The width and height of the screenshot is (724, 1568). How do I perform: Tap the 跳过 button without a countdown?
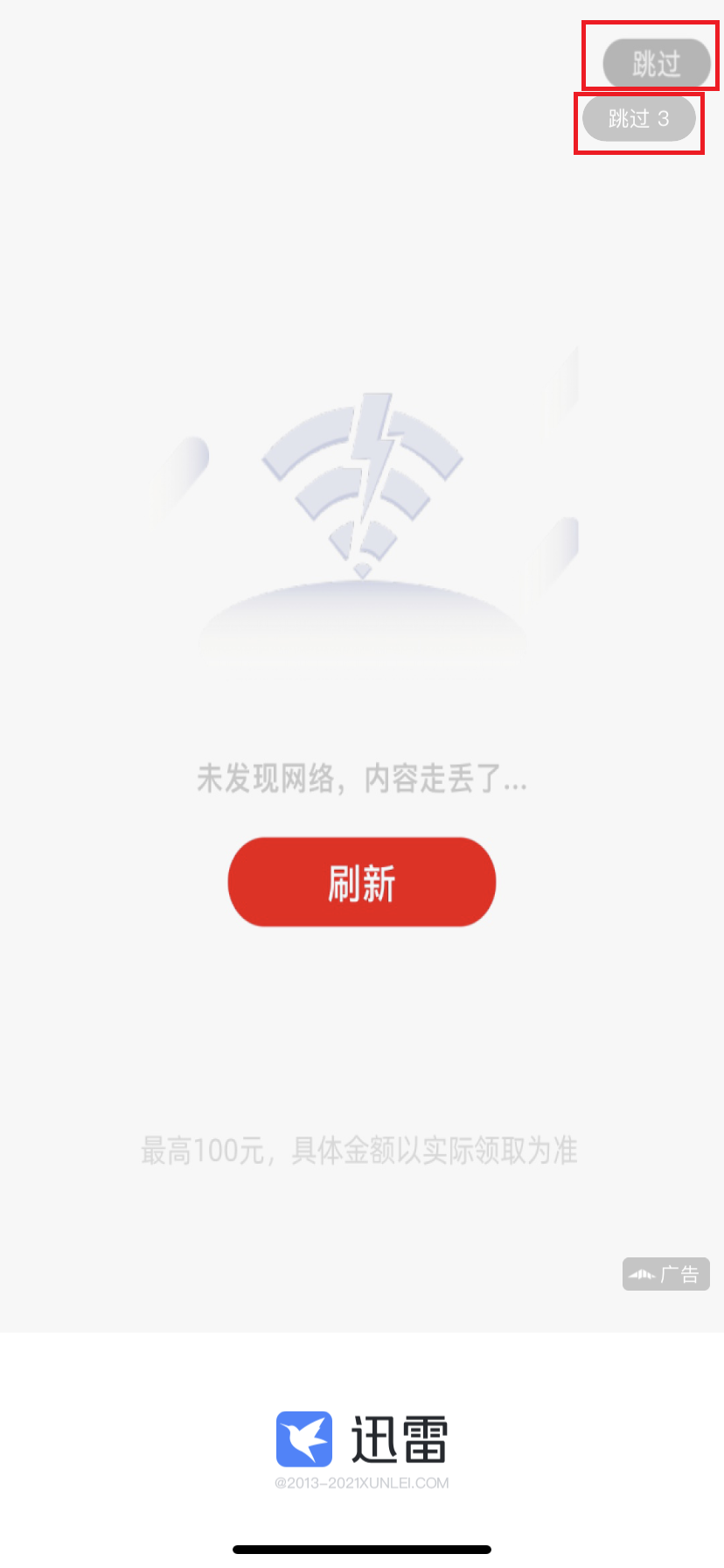point(656,63)
